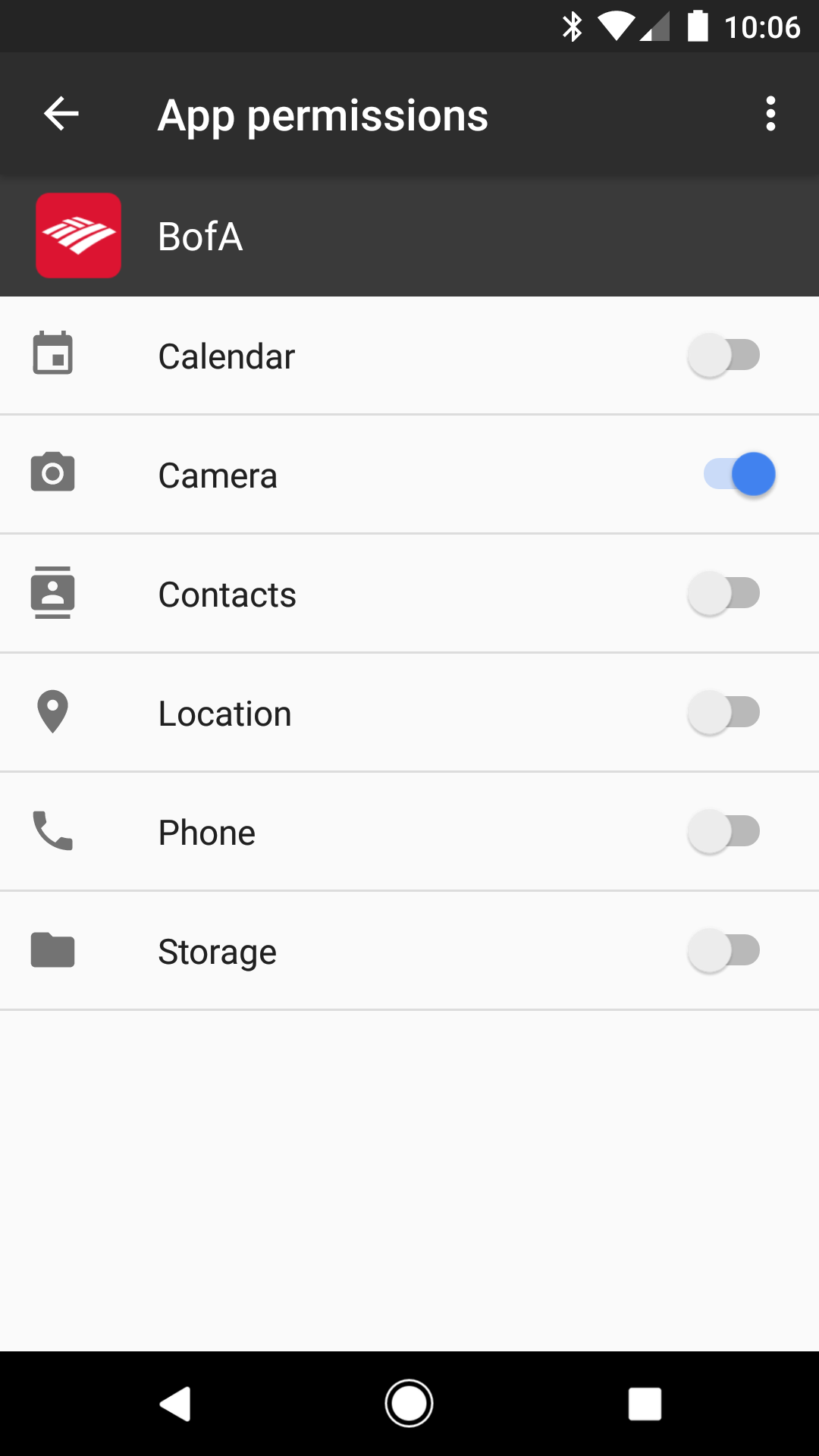This screenshot has width=819, height=1456.
Task: Click the Calendar permission icon
Action: pyautogui.click(x=52, y=354)
